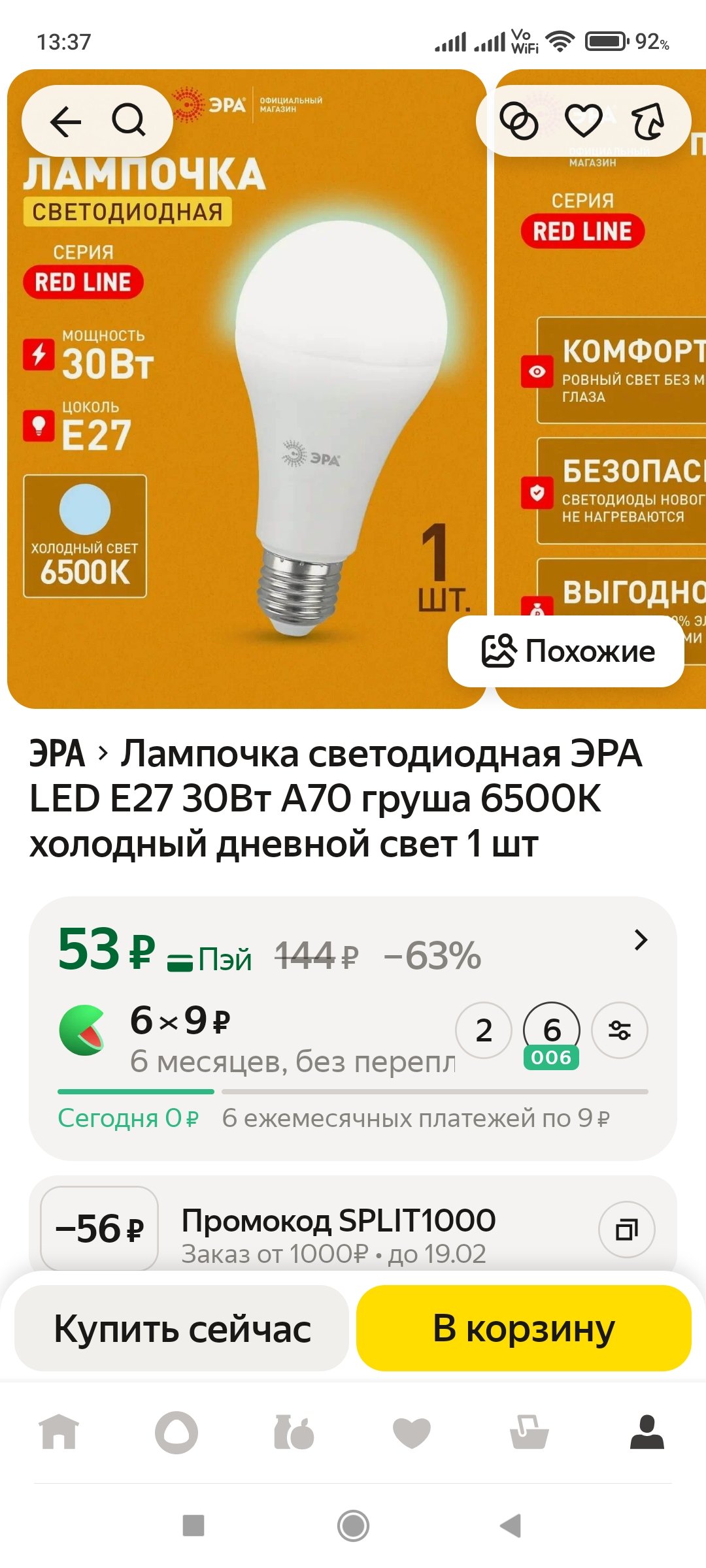Open the ЭРА brand link
706x1568 pixels.
(58, 754)
